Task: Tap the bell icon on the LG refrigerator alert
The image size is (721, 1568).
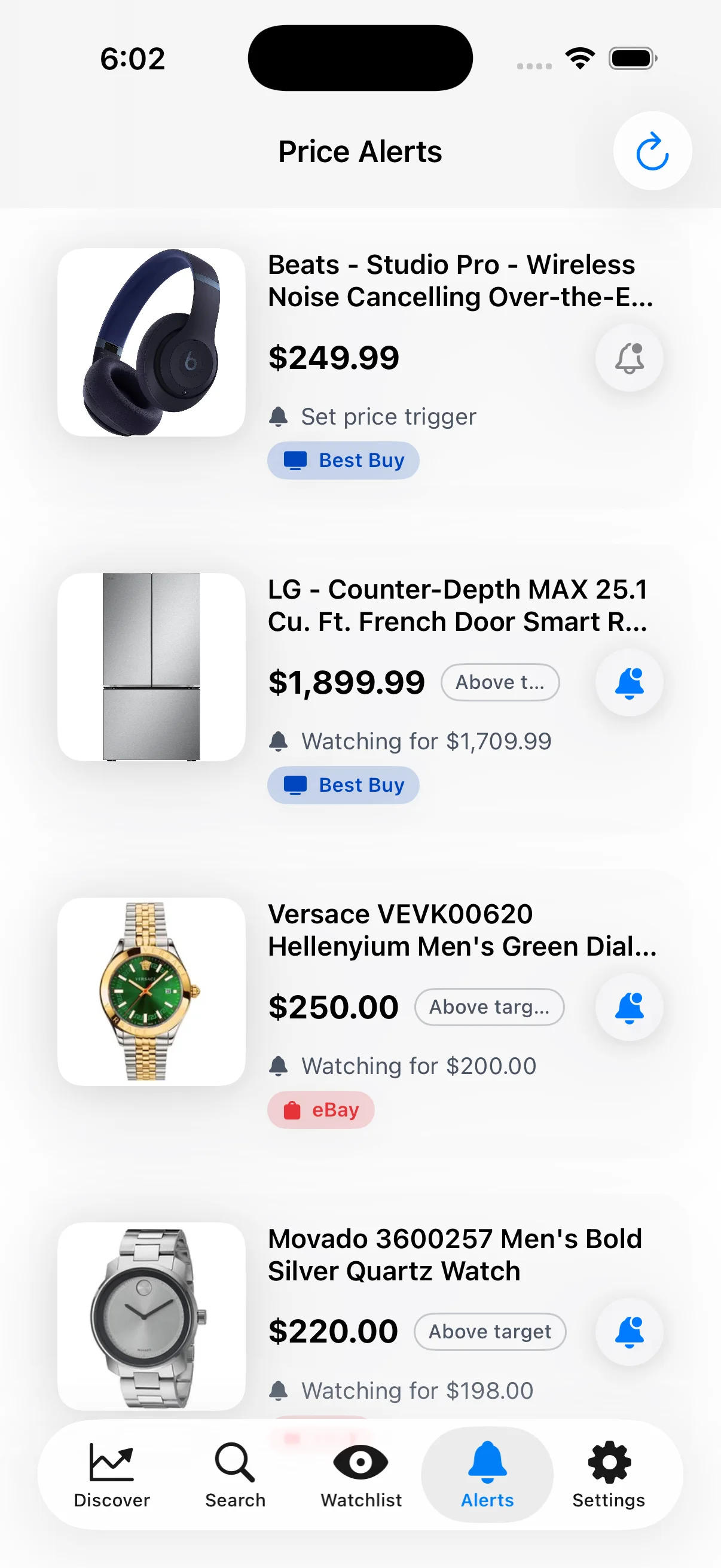Action: [x=628, y=682]
